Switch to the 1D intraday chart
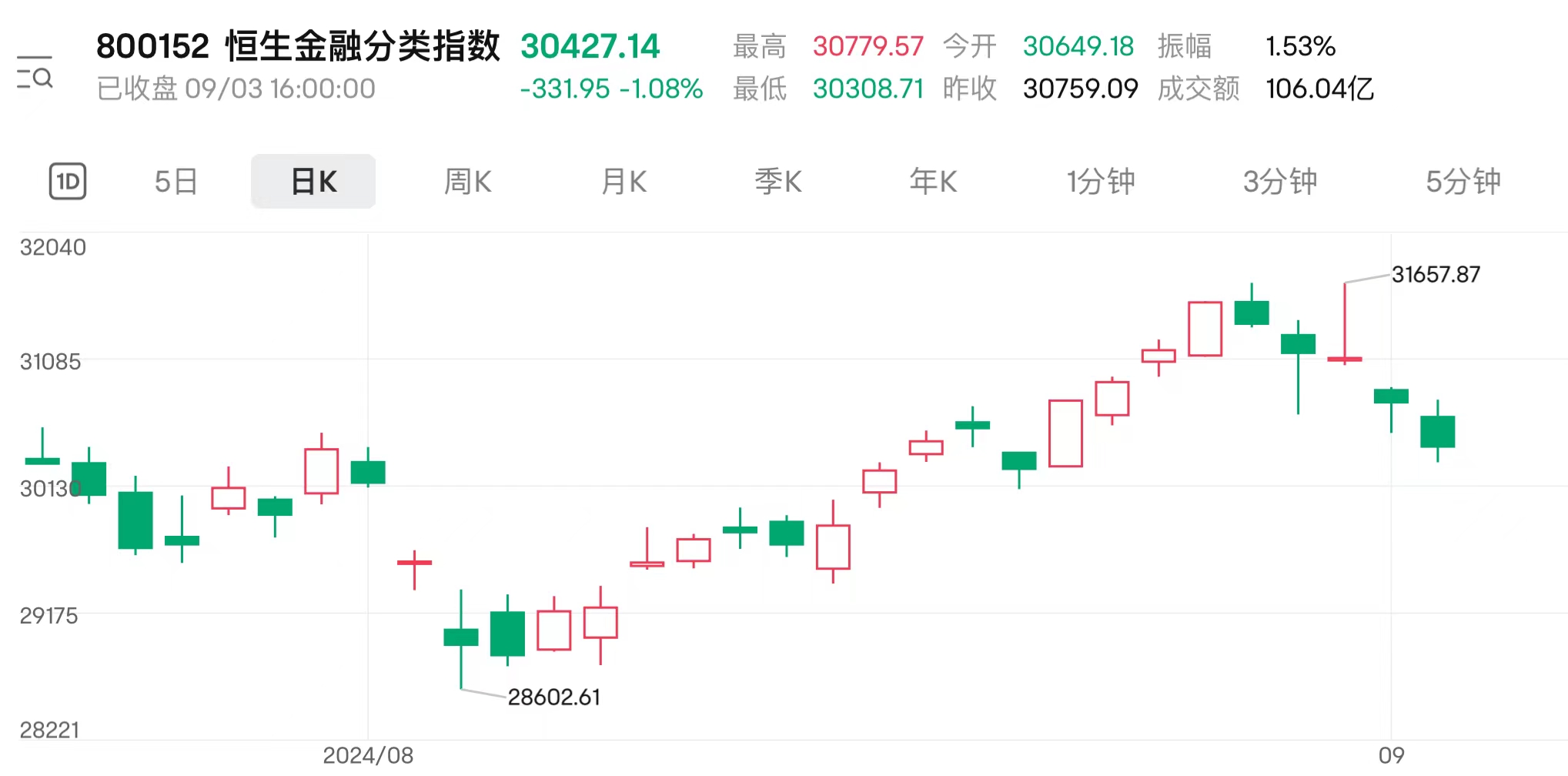The width and height of the screenshot is (1568, 776). coord(68,182)
